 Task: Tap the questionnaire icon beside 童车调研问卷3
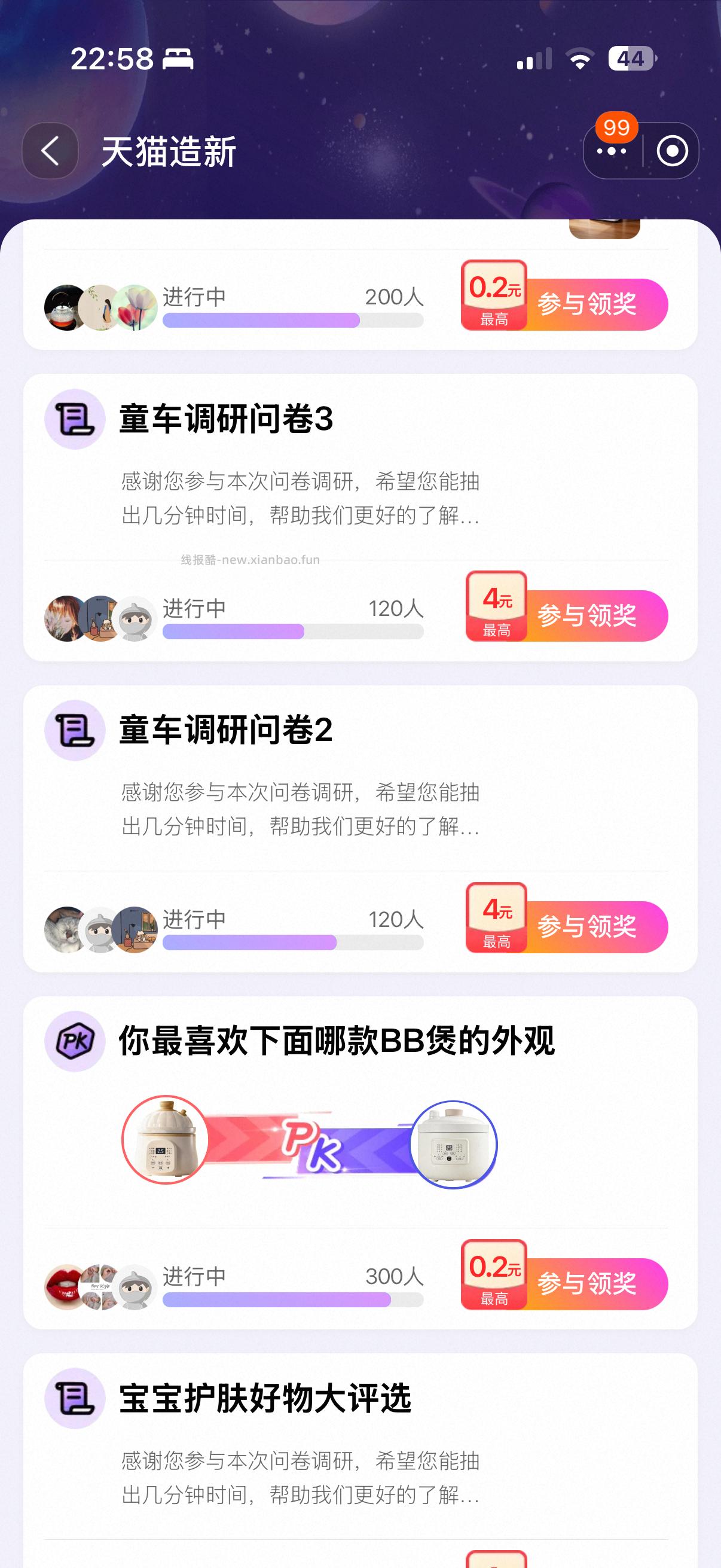point(74,420)
